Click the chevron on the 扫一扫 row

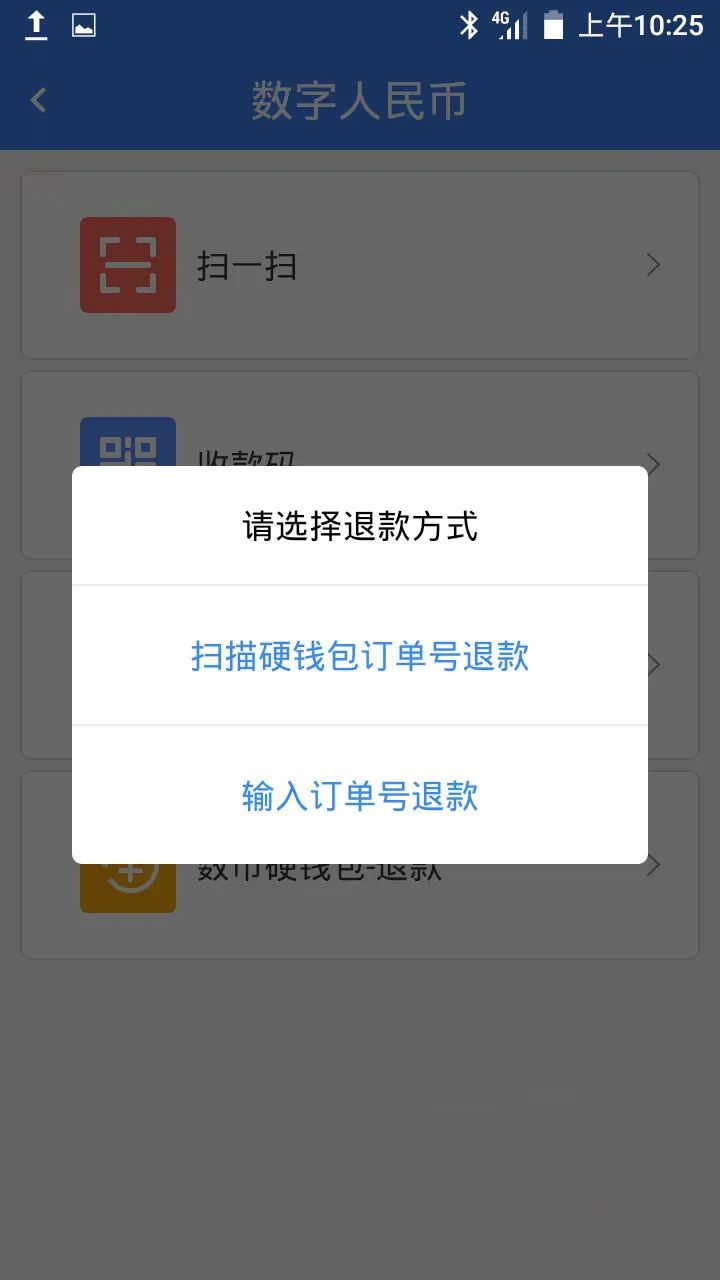coord(653,264)
